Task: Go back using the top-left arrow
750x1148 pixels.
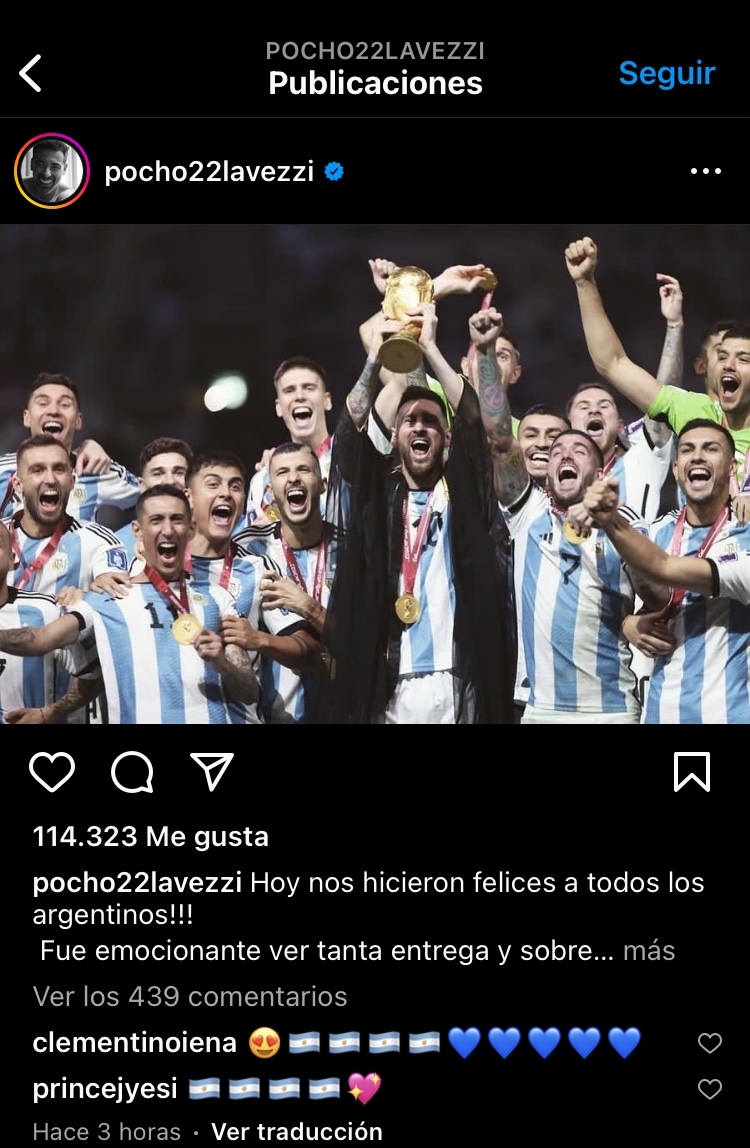Action: tap(31, 73)
